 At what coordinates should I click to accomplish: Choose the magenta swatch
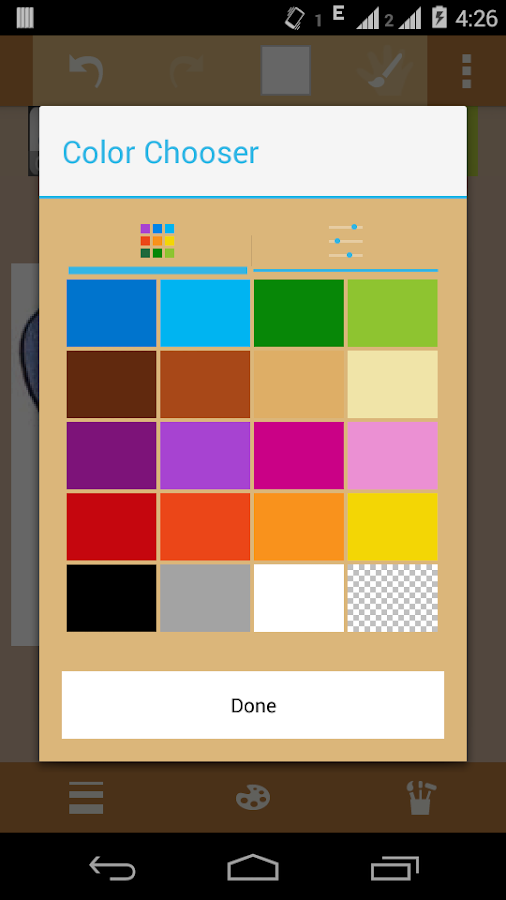point(299,455)
